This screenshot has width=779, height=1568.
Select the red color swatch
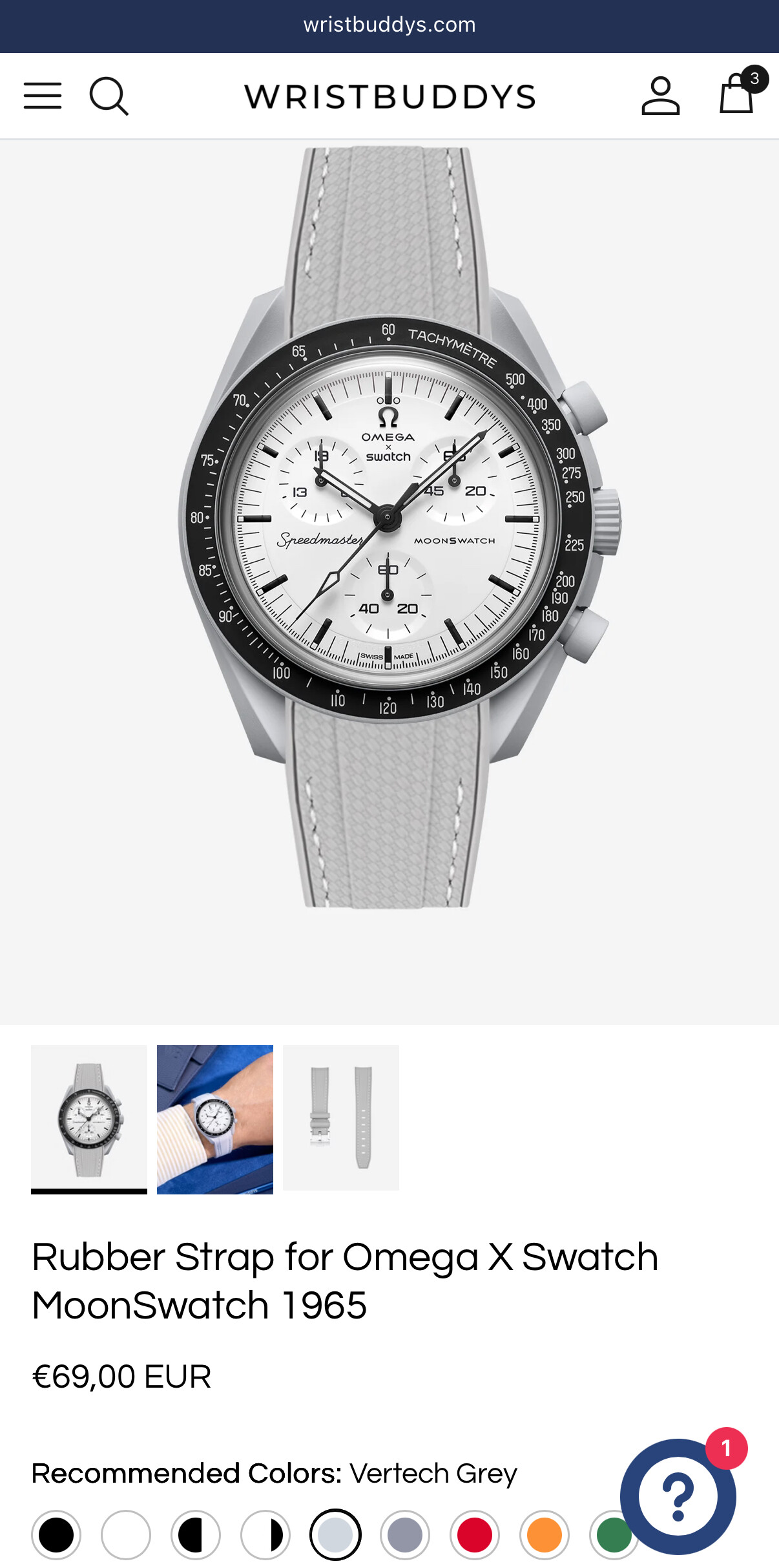coord(475,1534)
